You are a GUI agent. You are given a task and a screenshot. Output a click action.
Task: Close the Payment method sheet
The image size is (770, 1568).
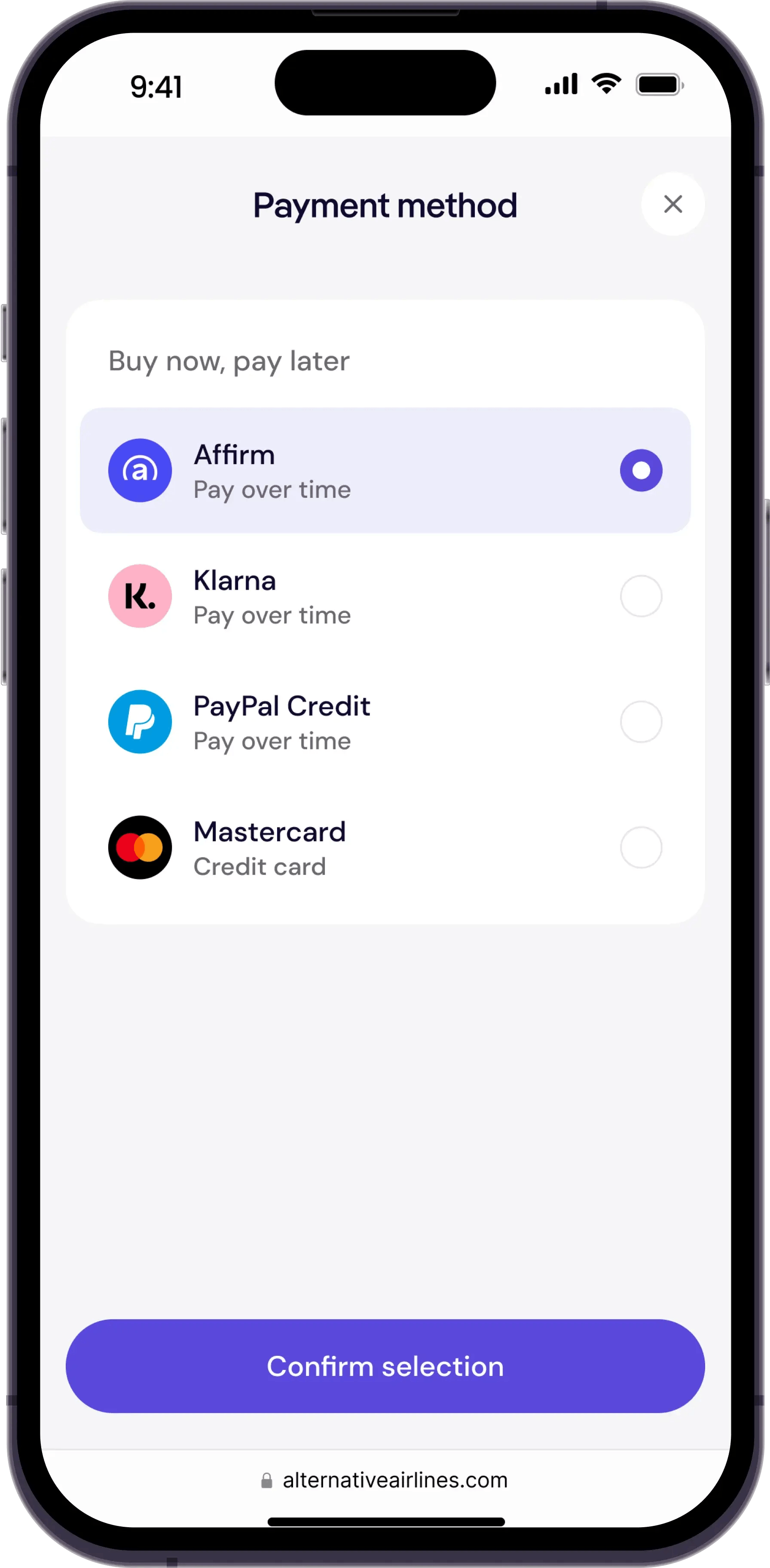(672, 204)
